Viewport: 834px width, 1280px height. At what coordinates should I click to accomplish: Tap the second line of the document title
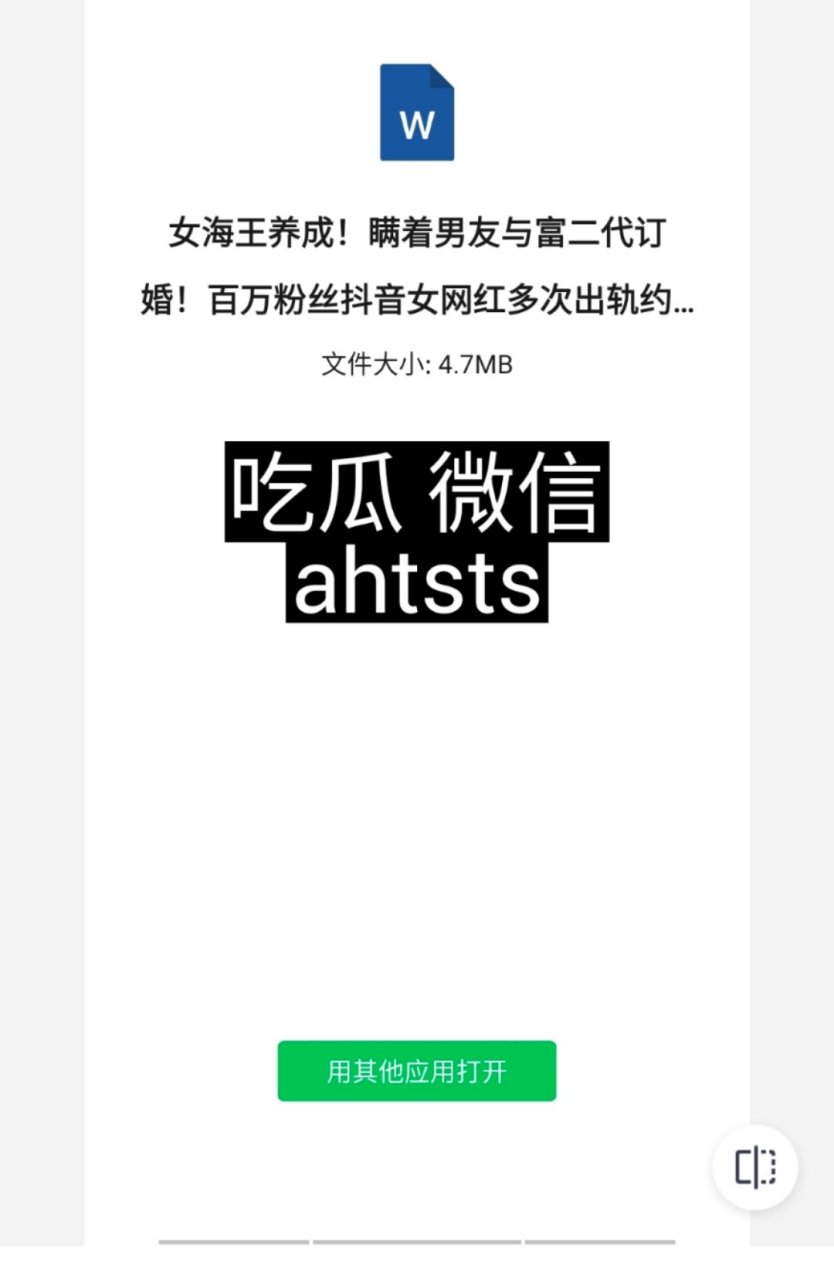(416, 300)
